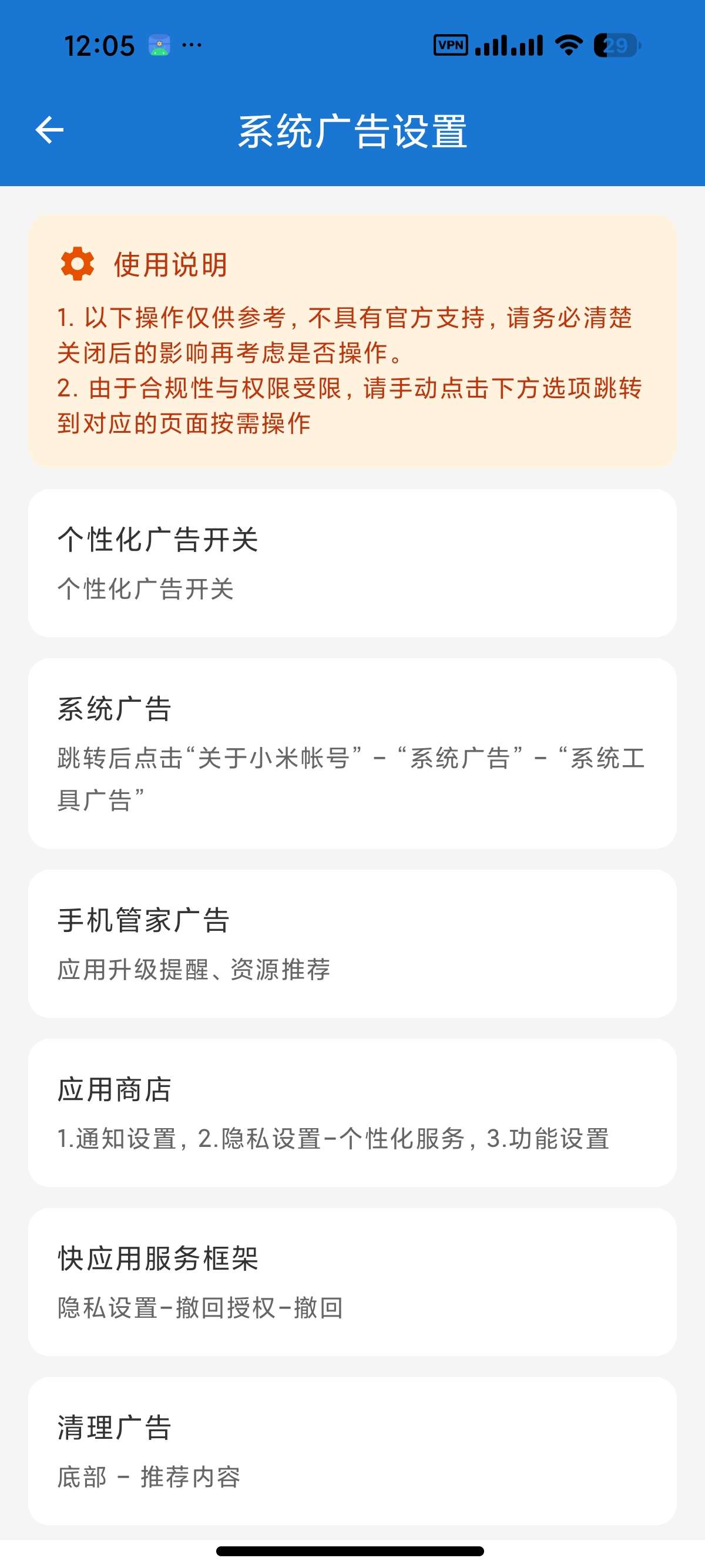Go back using the arrow icon
This screenshot has height=1568, width=705.
[49, 130]
